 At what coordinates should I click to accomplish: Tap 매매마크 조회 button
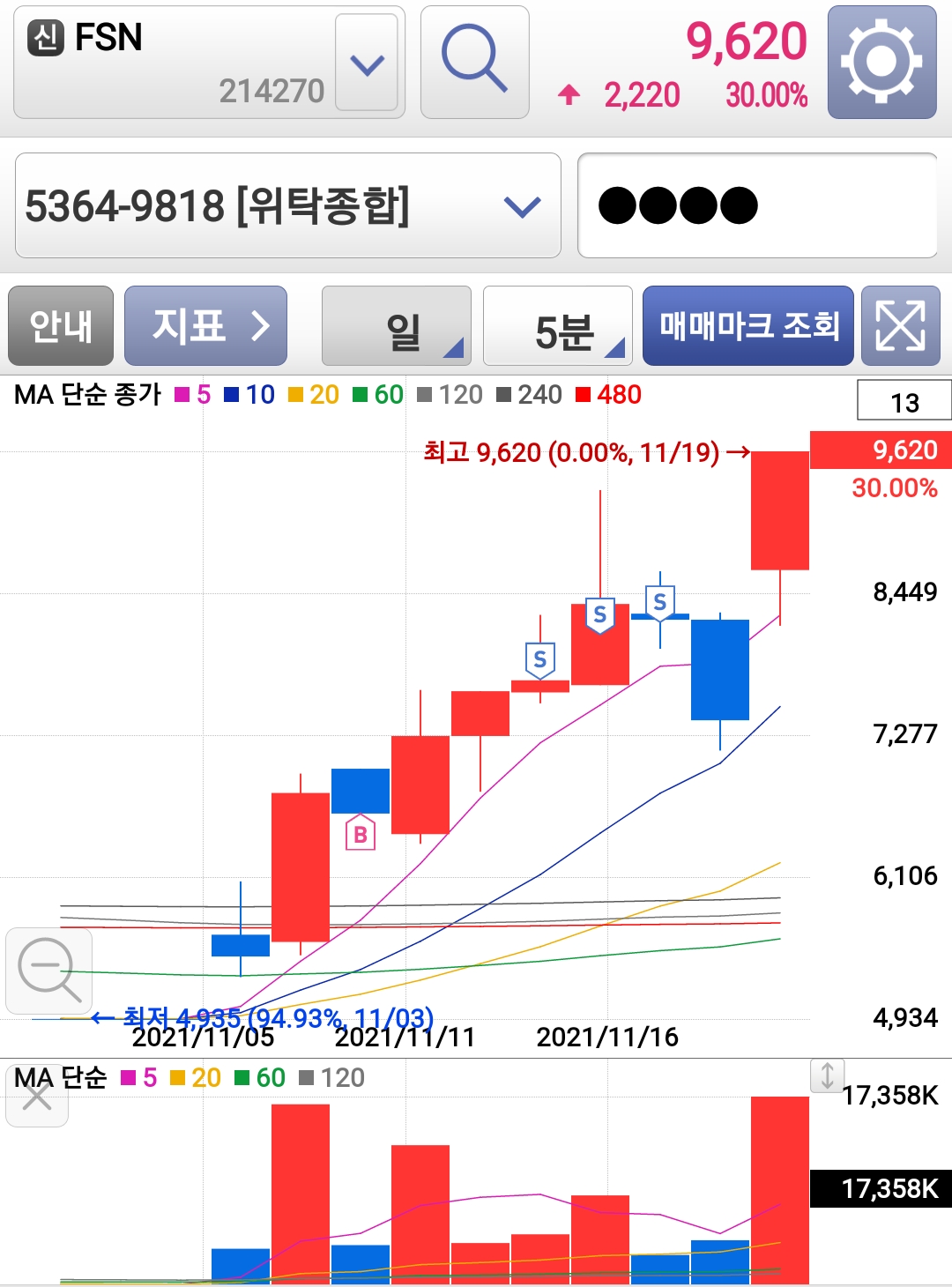(747, 326)
